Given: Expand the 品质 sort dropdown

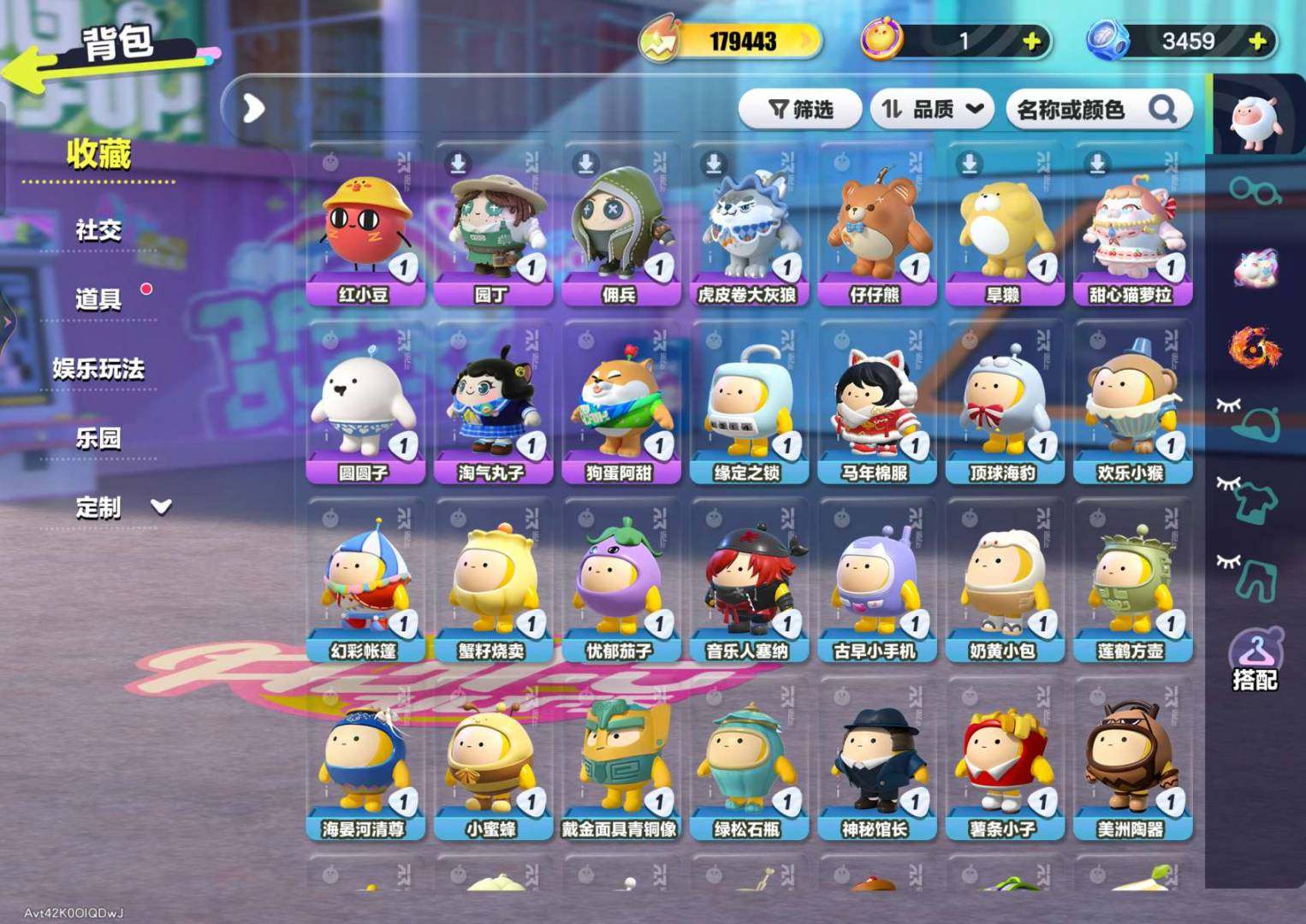Looking at the screenshot, I should [932, 110].
